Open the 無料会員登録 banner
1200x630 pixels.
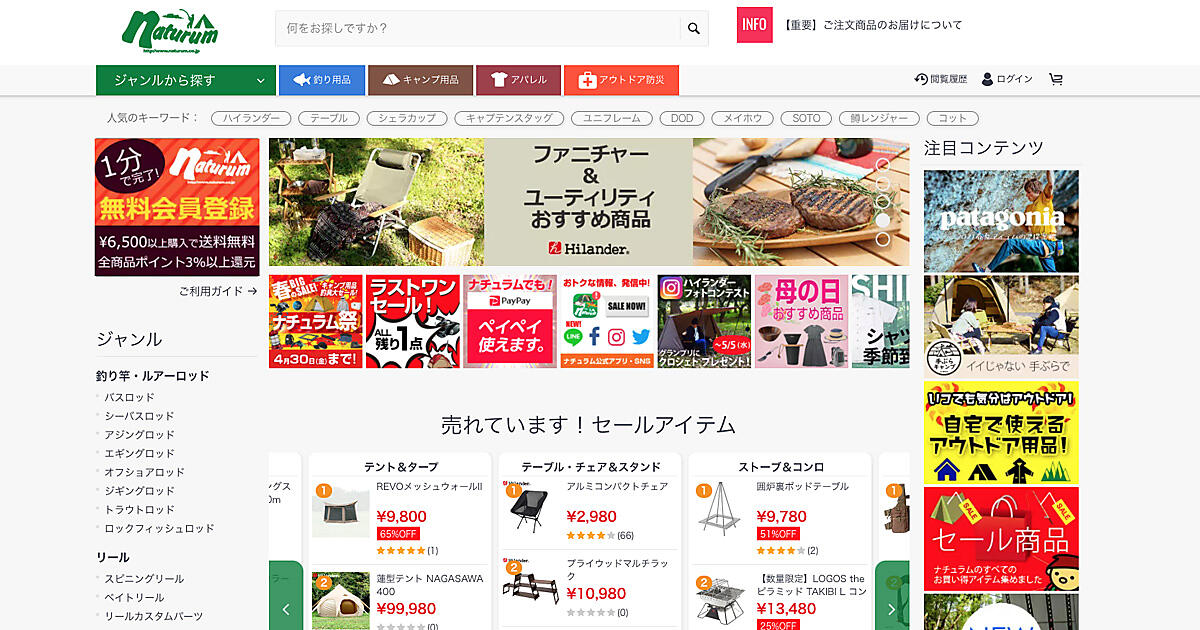[x=177, y=207]
